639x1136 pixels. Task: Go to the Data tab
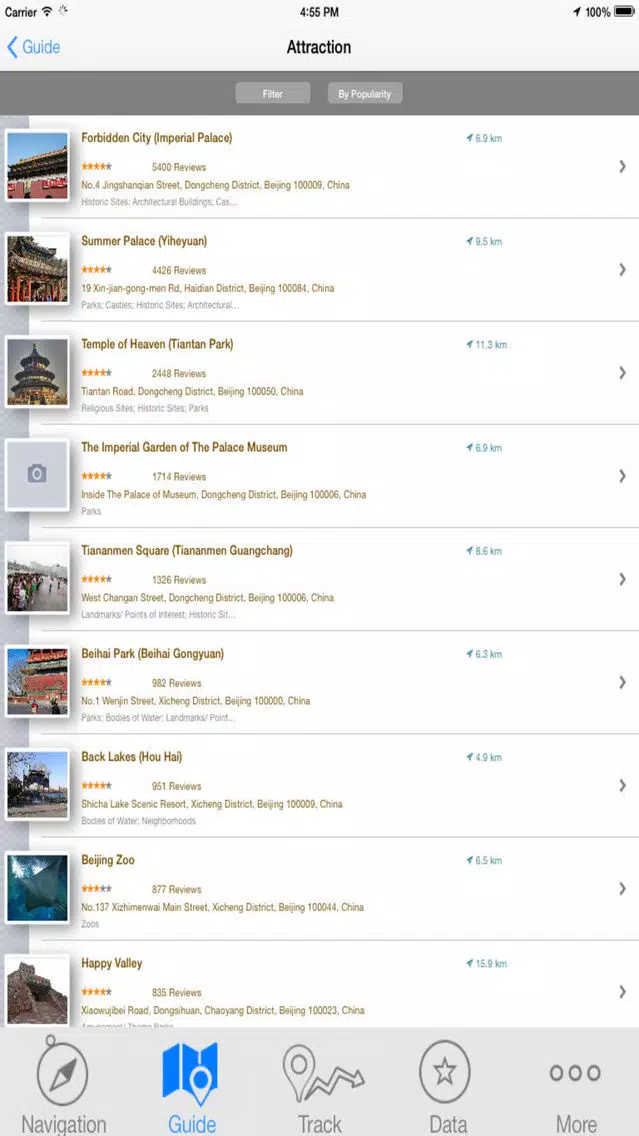pos(447,1085)
